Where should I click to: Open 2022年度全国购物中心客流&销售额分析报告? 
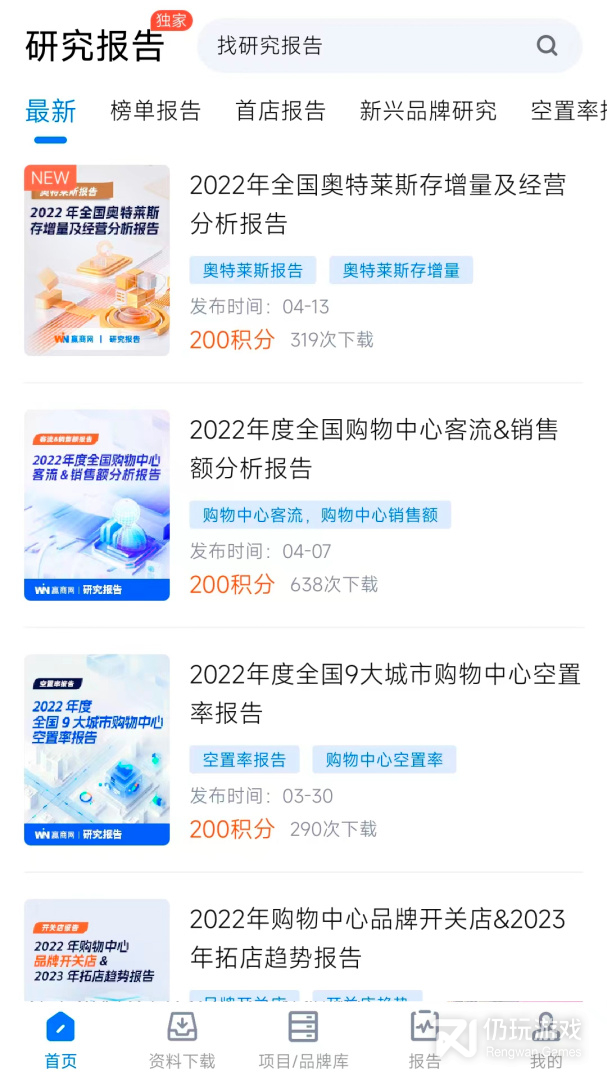tap(373, 448)
